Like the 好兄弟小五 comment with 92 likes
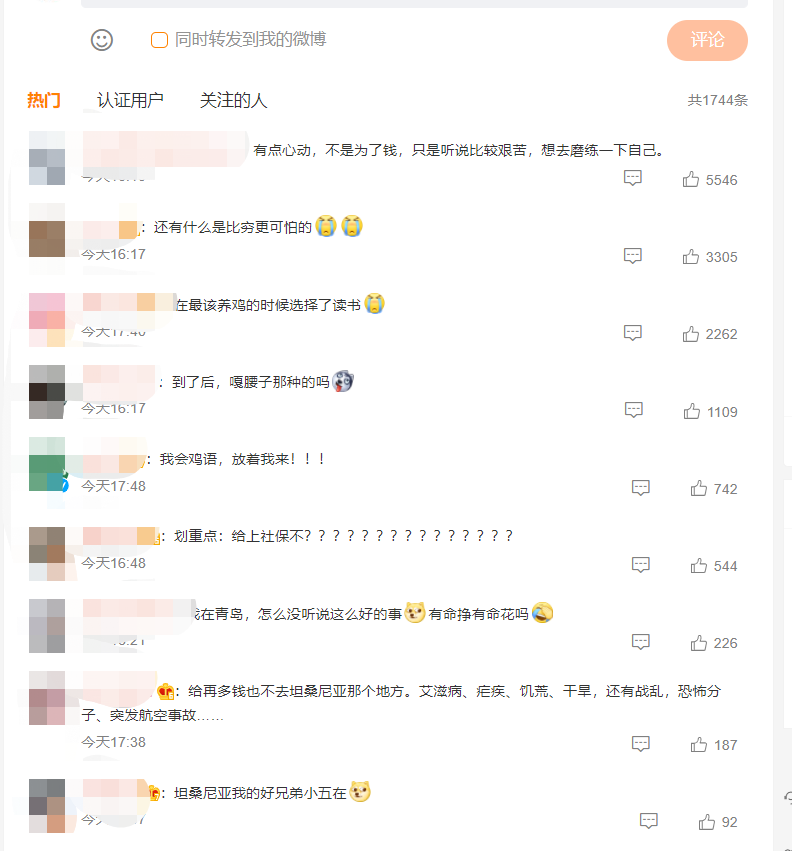The image size is (792, 851). click(707, 821)
